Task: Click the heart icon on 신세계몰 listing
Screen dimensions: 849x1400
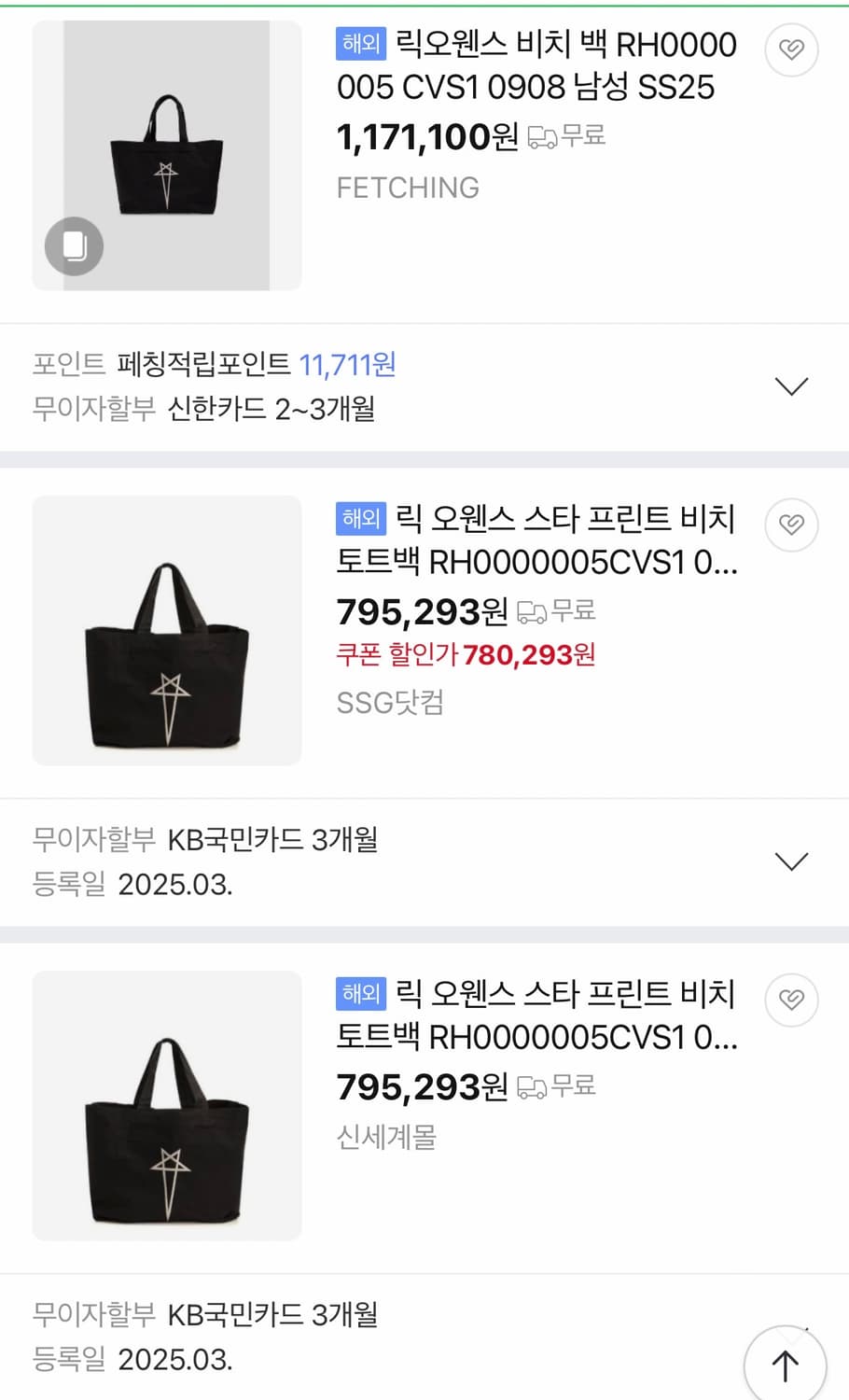Action: 791,1000
